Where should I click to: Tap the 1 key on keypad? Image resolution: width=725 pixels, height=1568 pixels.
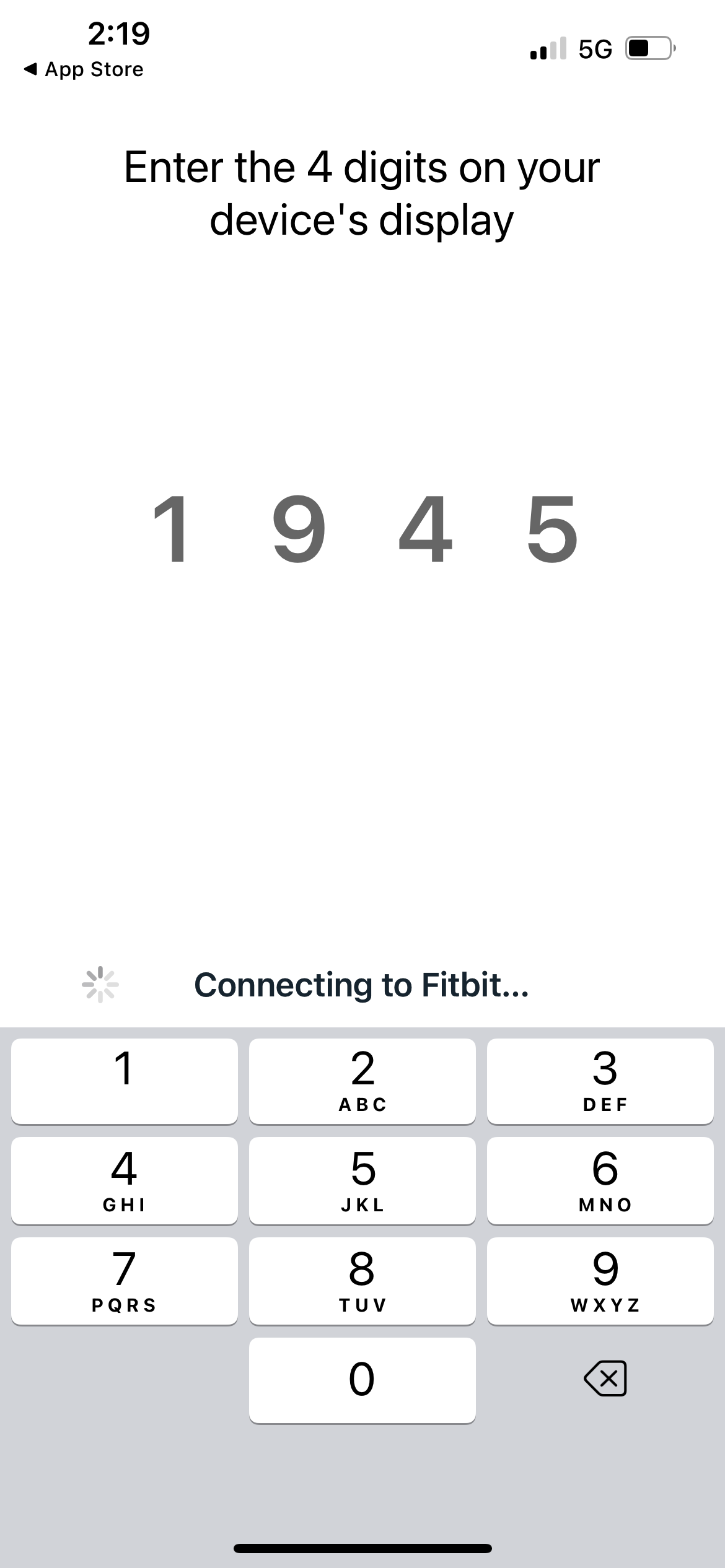(x=124, y=1081)
